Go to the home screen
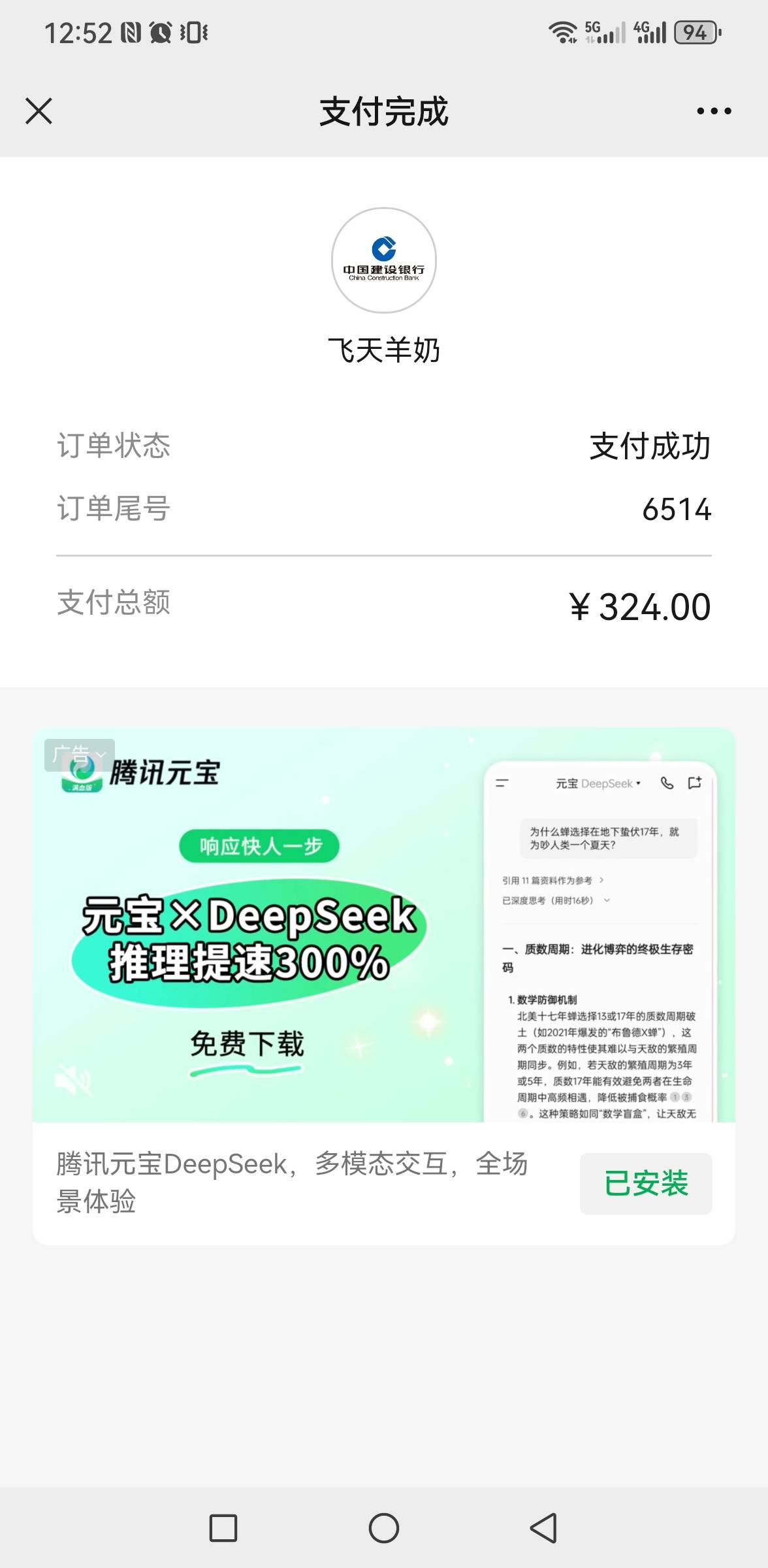The width and height of the screenshot is (768, 1568). pos(384,1528)
